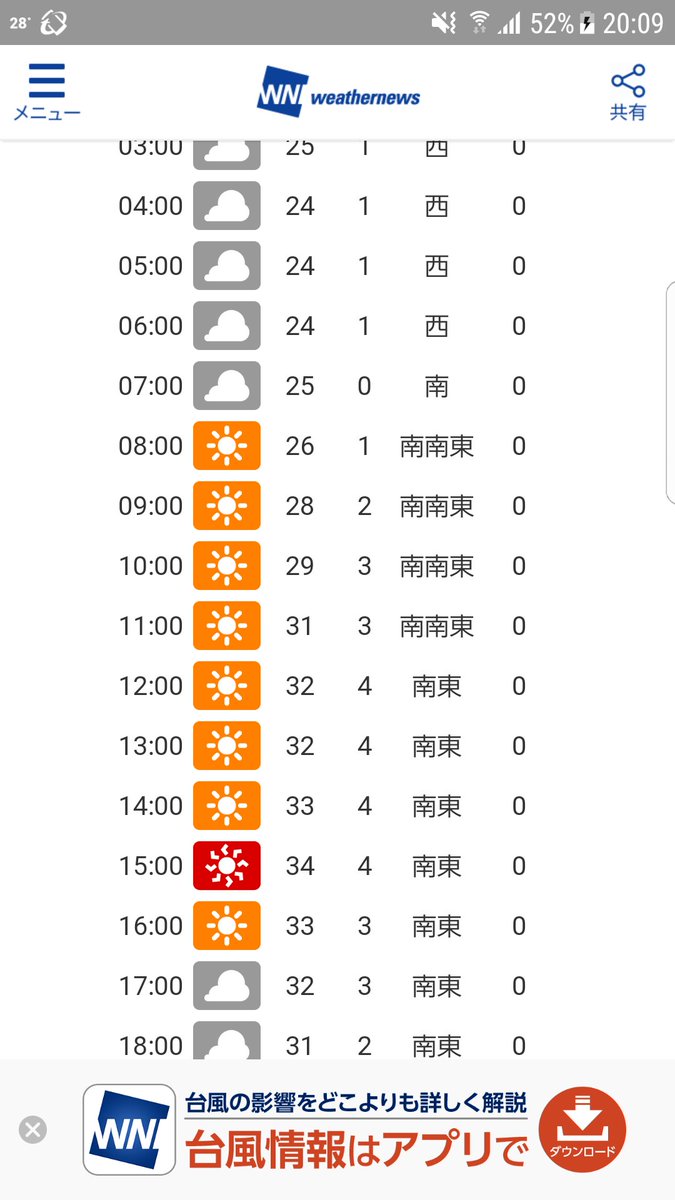Open the weathernews home logo
The width and height of the screenshot is (675, 1200).
point(338,93)
